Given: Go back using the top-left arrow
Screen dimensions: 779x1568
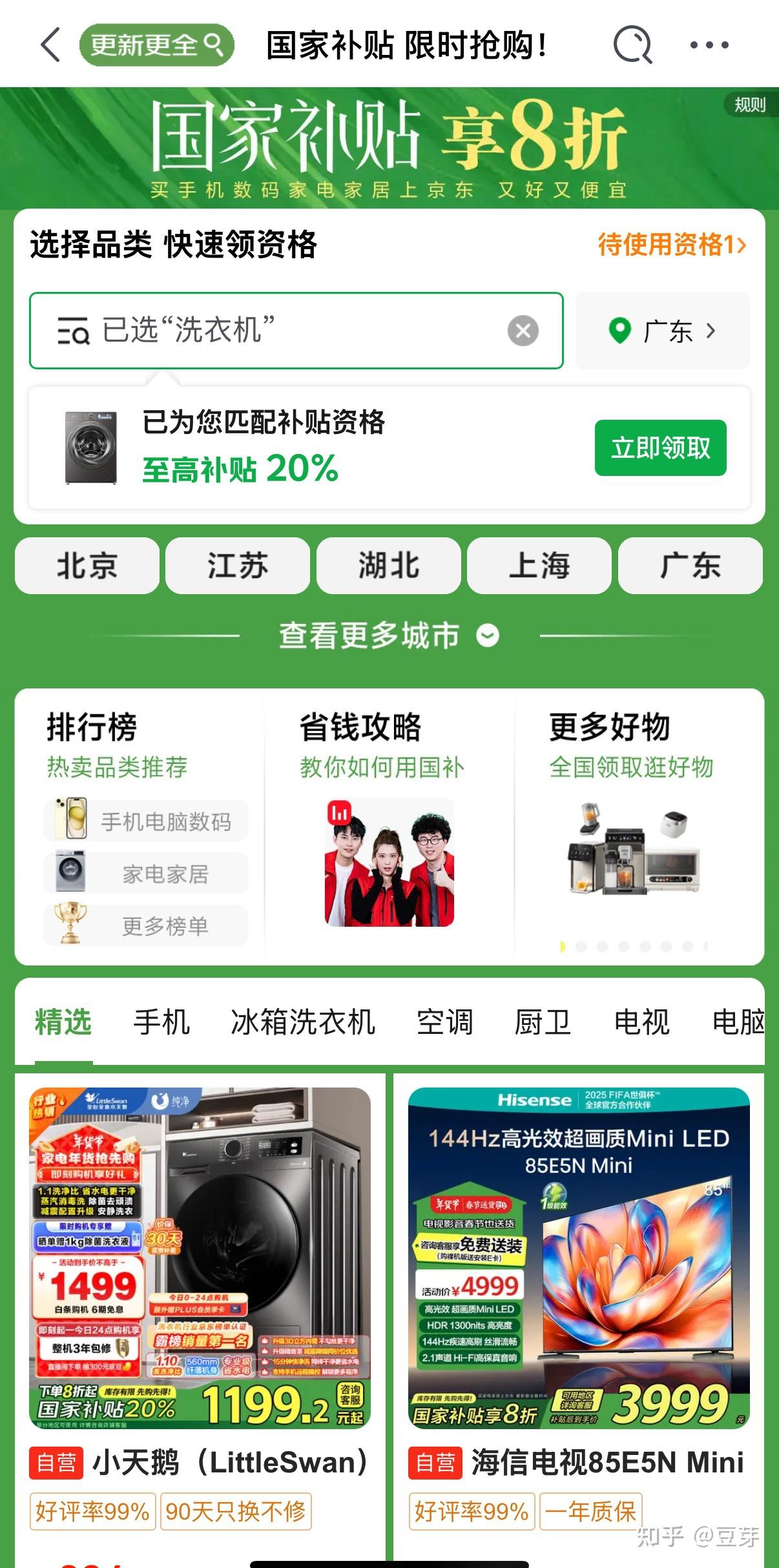Looking at the screenshot, I should point(50,45).
